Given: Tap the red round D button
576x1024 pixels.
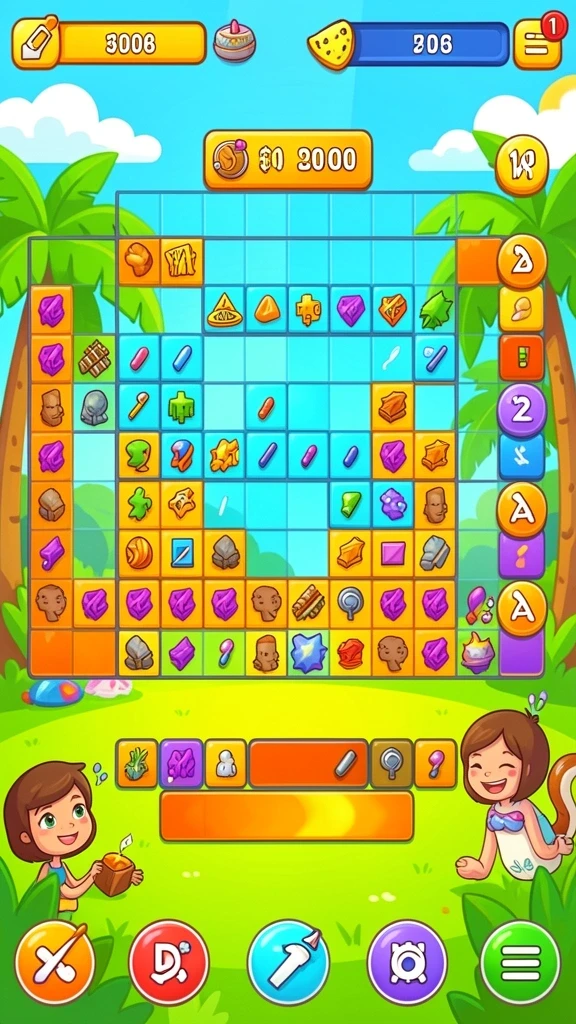Looking at the screenshot, I should point(168,961).
